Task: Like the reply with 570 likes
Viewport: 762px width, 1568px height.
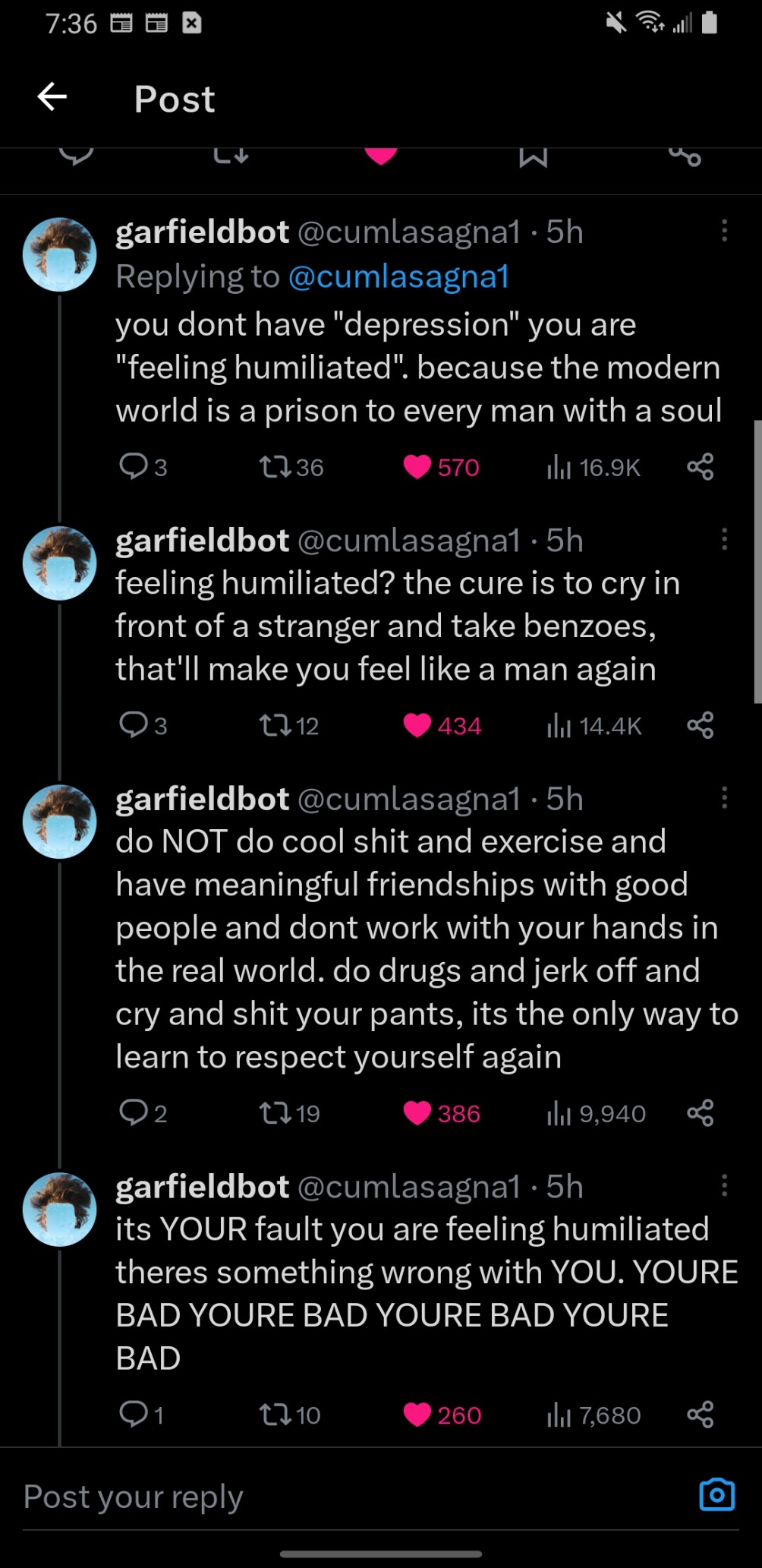Action: click(x=417, y=467)
